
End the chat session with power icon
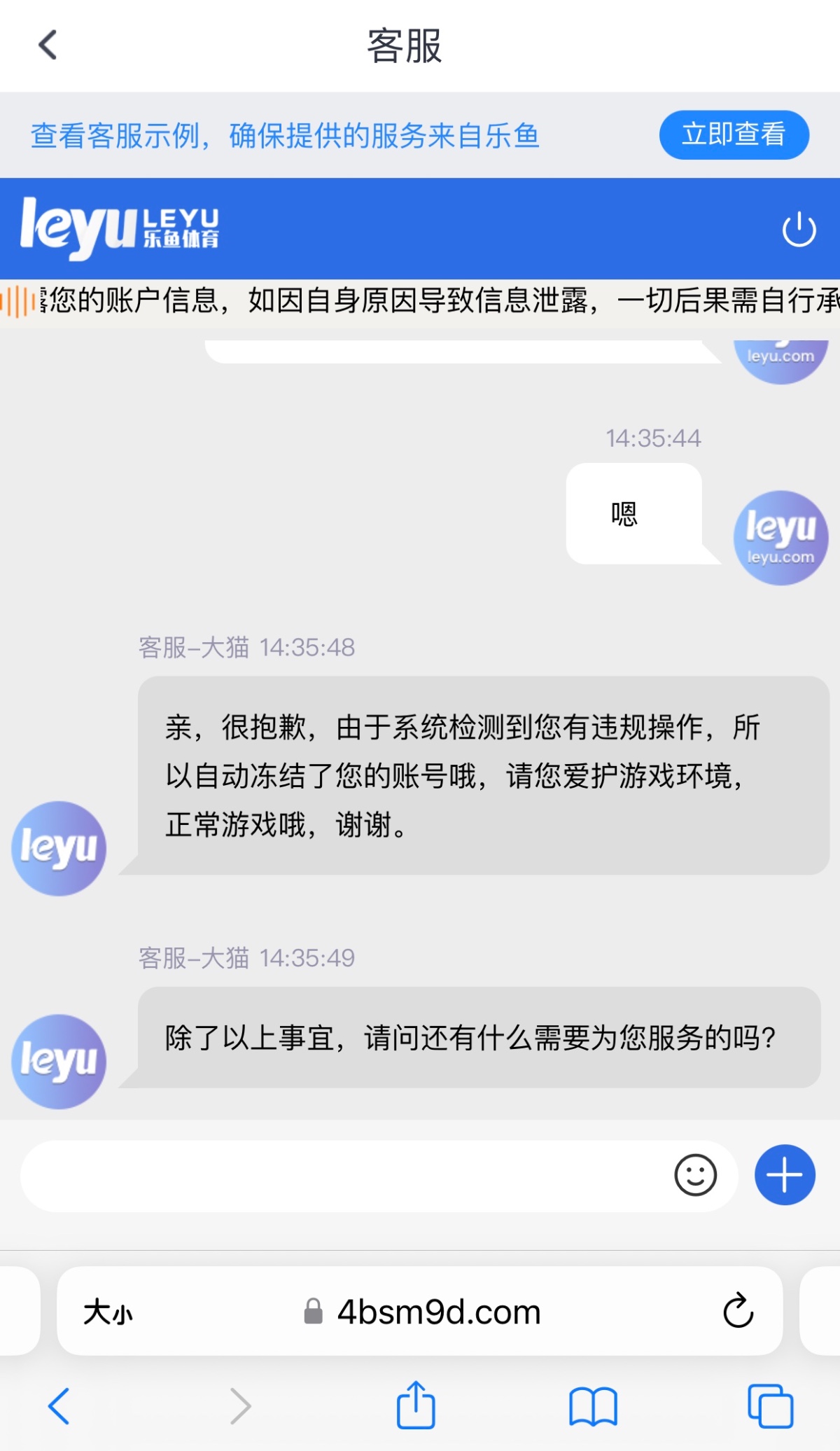[x=799, y=230]
